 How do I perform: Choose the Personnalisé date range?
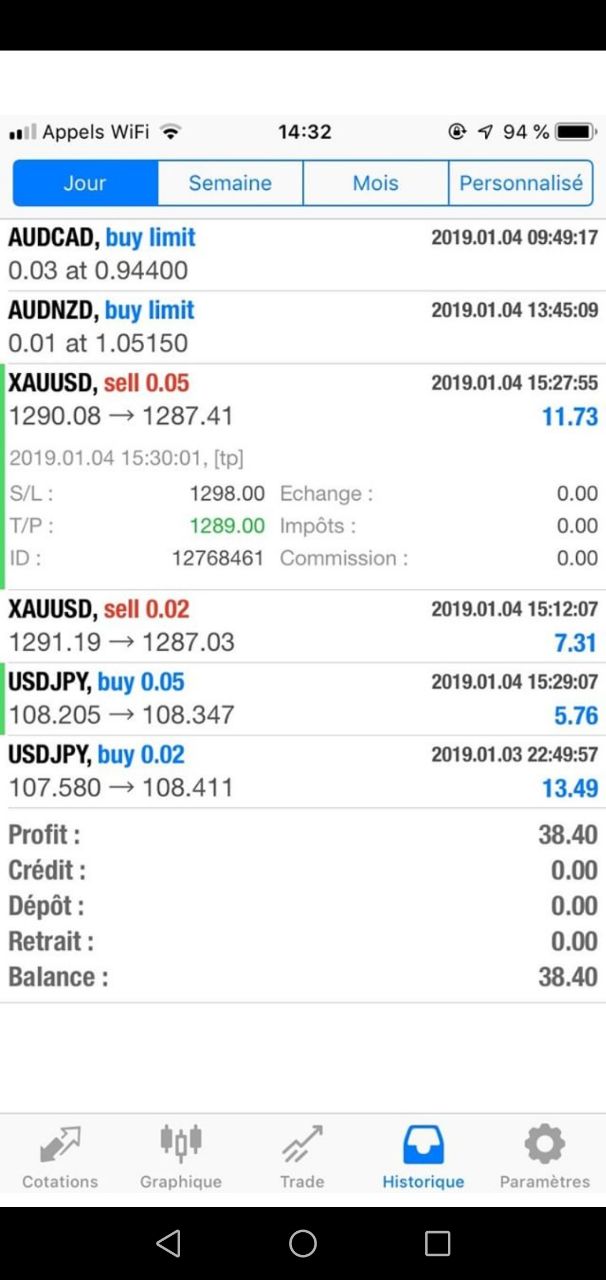521,183
